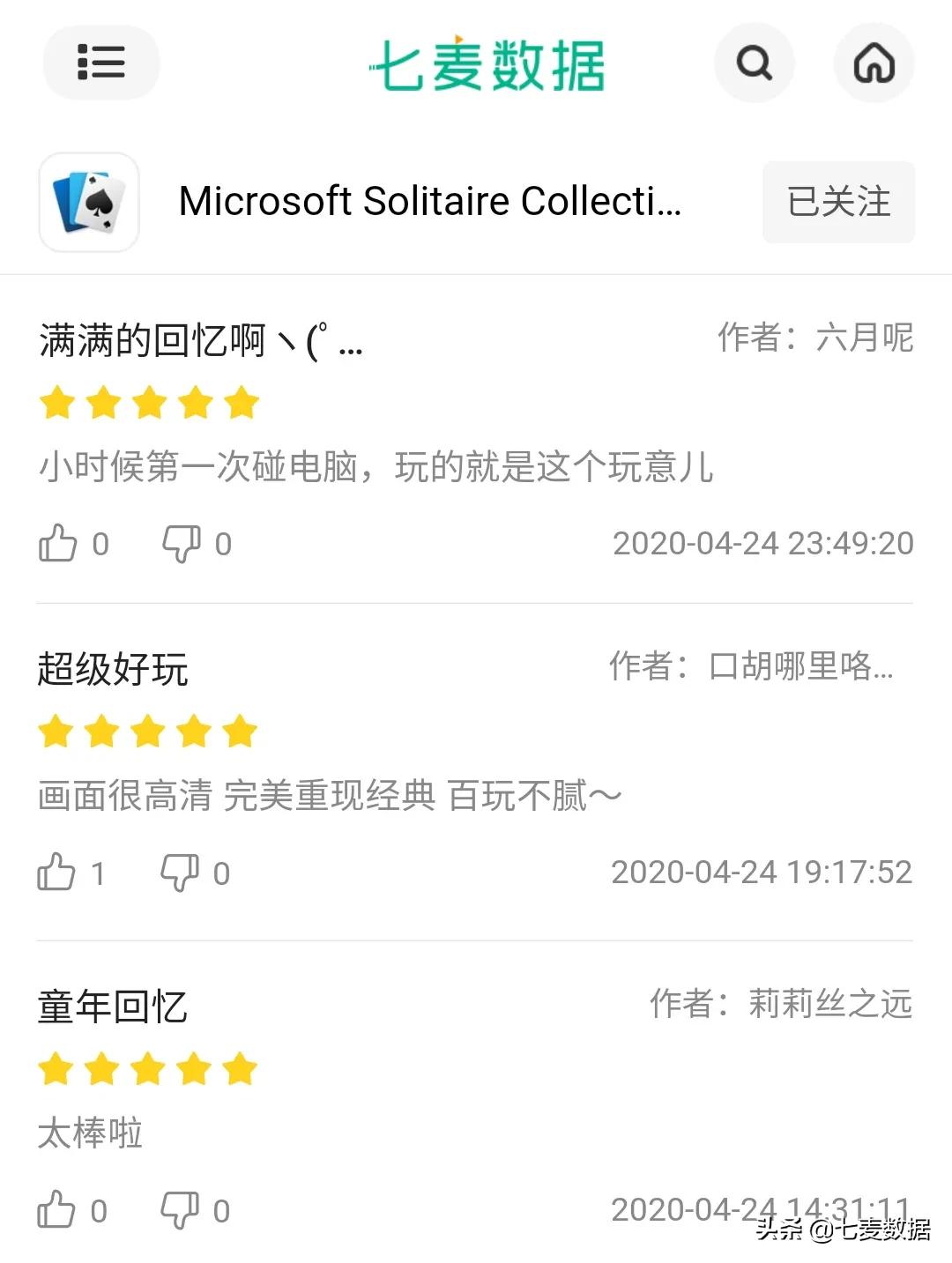Click the home icon in the header
Image resolution: width=952 pixels, height=1263 pixels.
pyautogui.click(x=874, y=63)
